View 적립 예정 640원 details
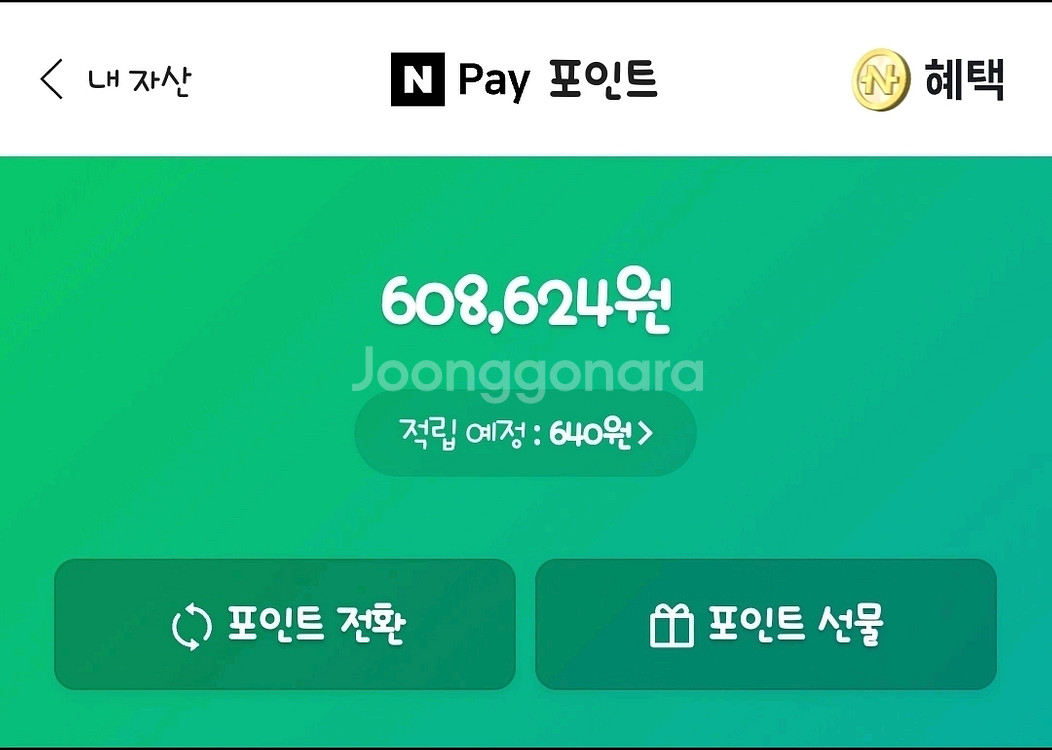The width and height of the screenshot is (1052, 750). pos(525,433)
